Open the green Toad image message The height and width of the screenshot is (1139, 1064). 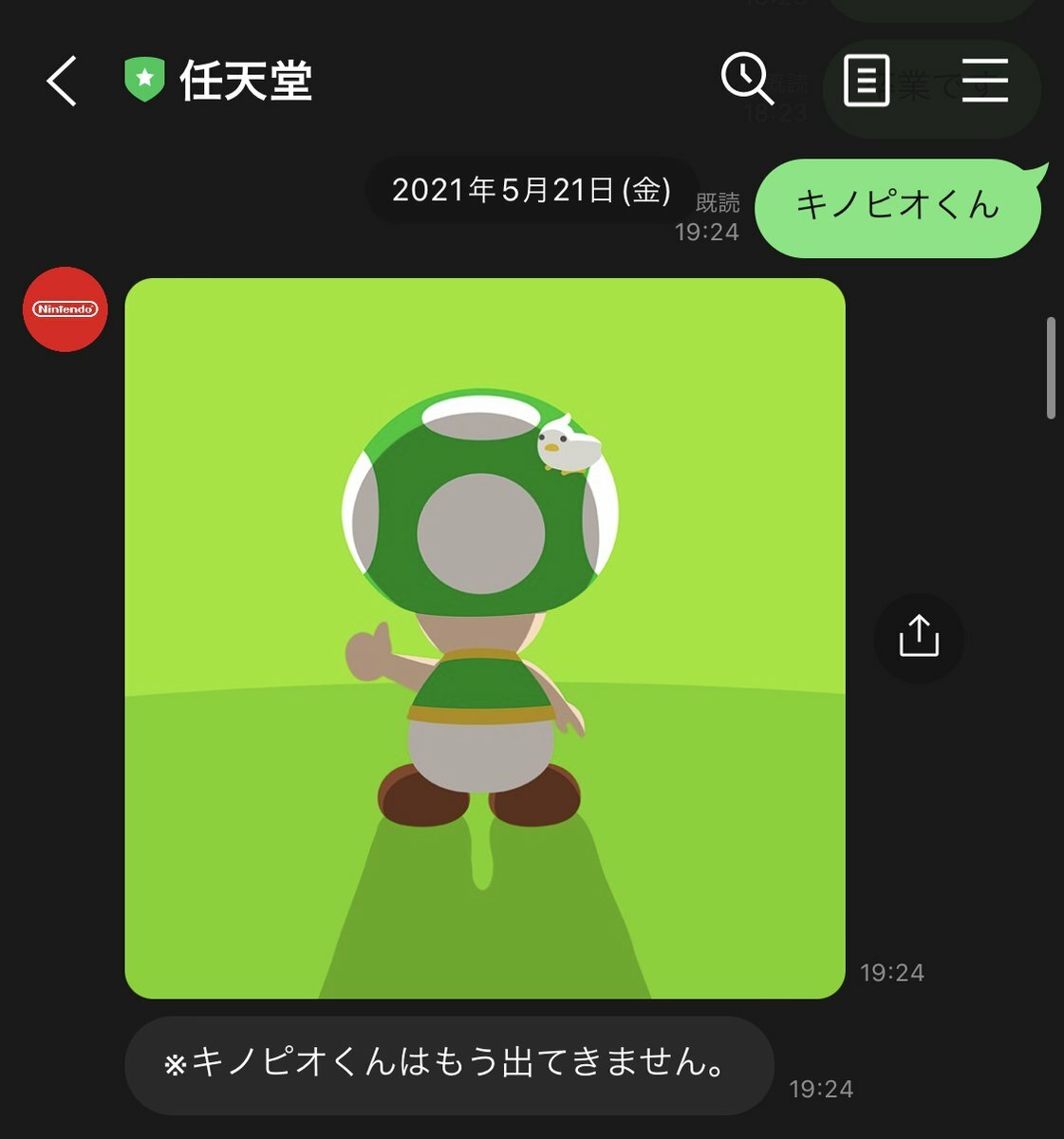coord(484,638)
